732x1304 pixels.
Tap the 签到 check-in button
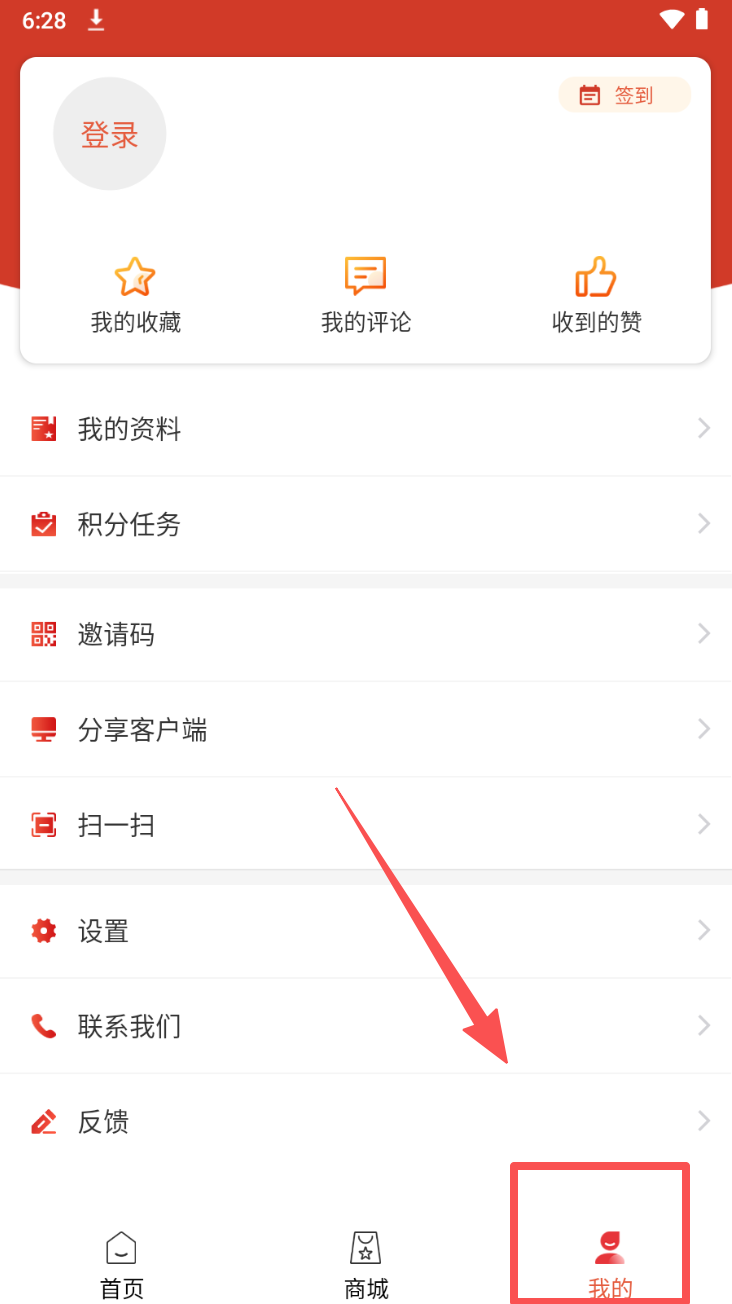pos(624,95)
